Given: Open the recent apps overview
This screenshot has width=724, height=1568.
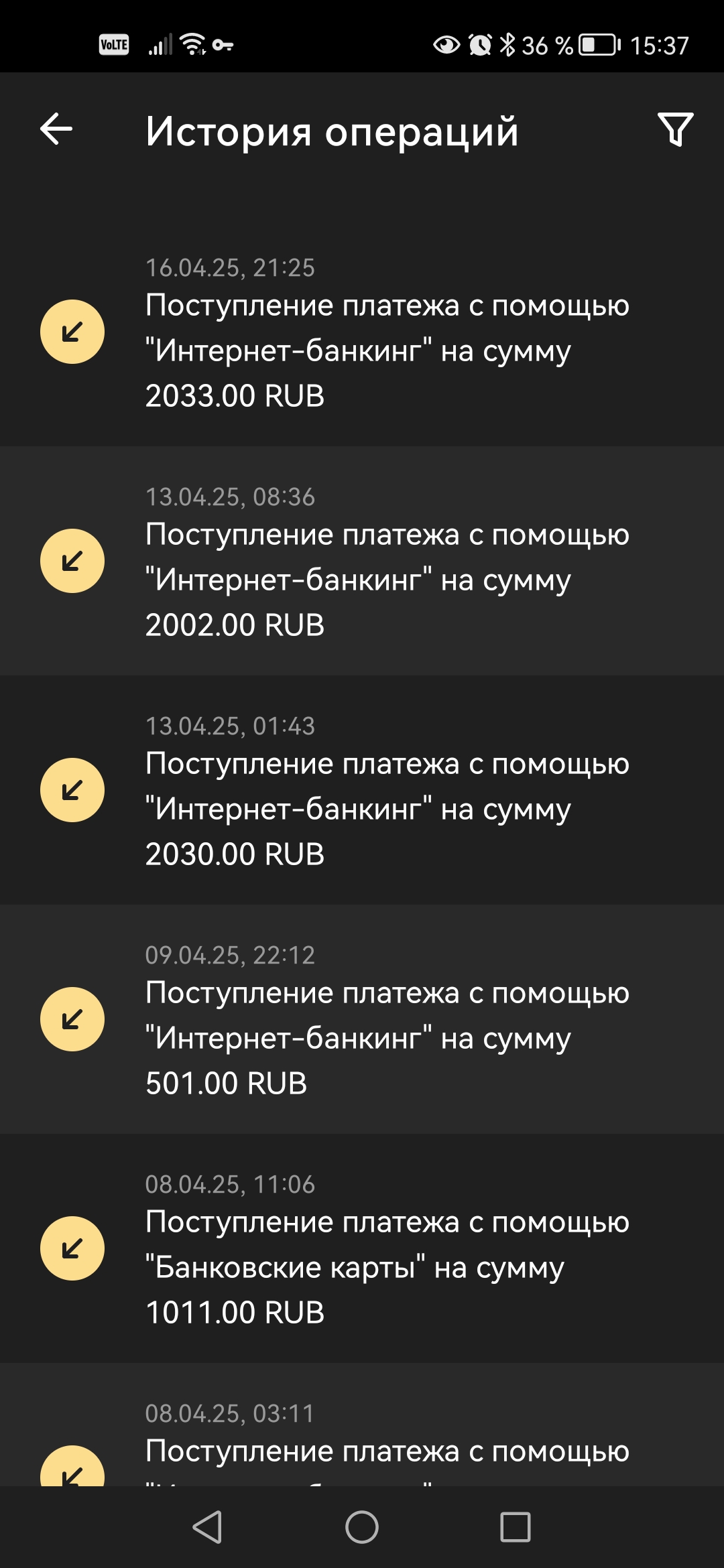Looking at the screenshot, I should pos(515,1528).
